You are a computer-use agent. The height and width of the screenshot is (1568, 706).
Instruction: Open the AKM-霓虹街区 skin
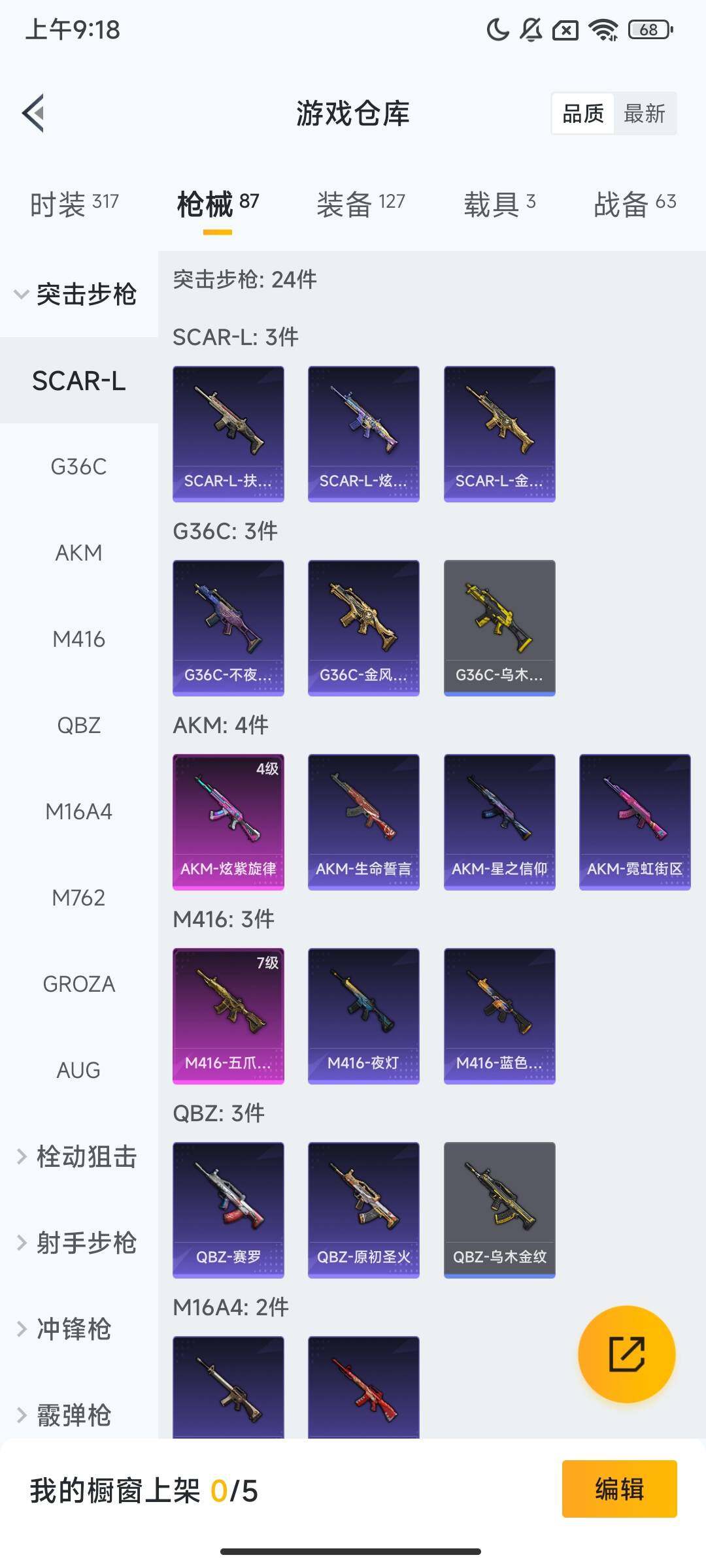(x=634, y=821)
